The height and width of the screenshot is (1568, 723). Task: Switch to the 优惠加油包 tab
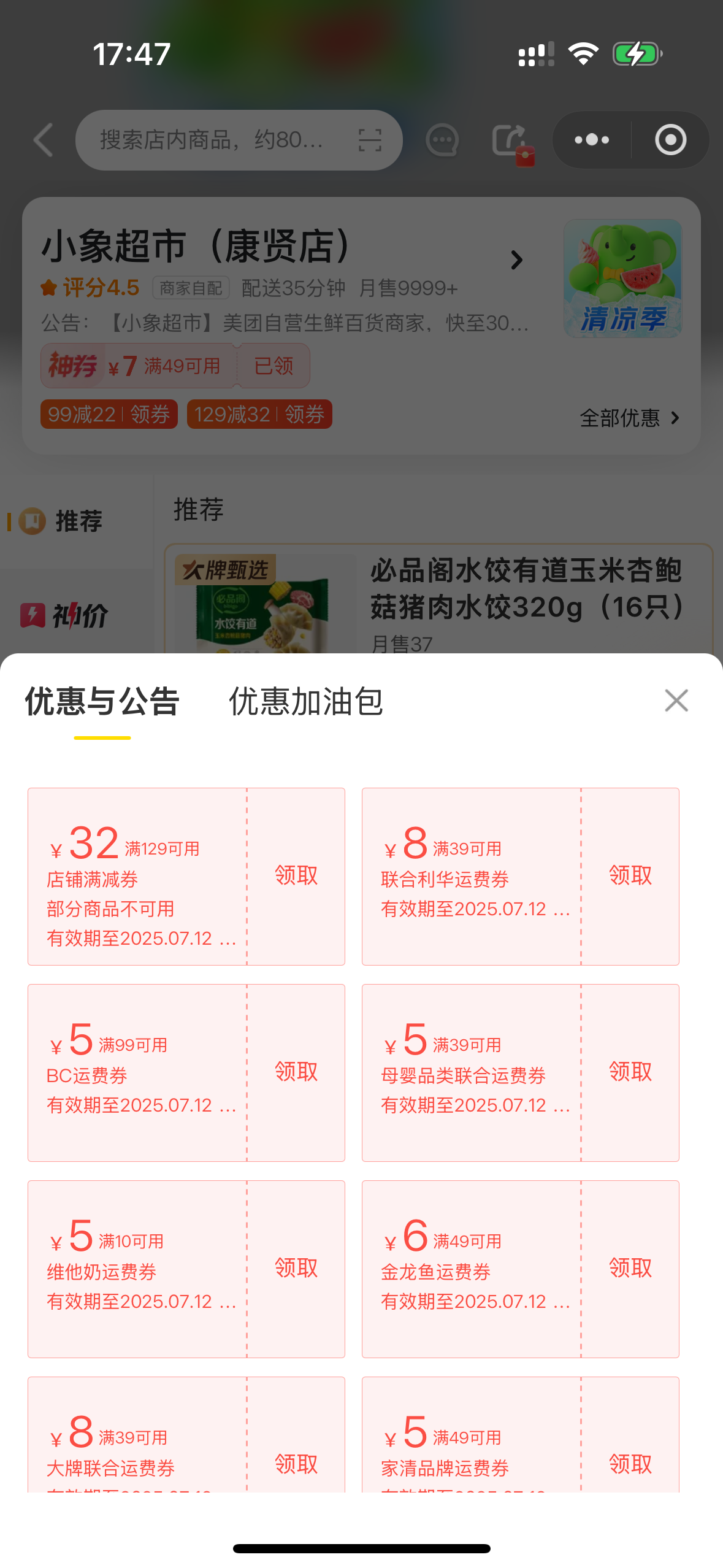click(x=306, y=701)
